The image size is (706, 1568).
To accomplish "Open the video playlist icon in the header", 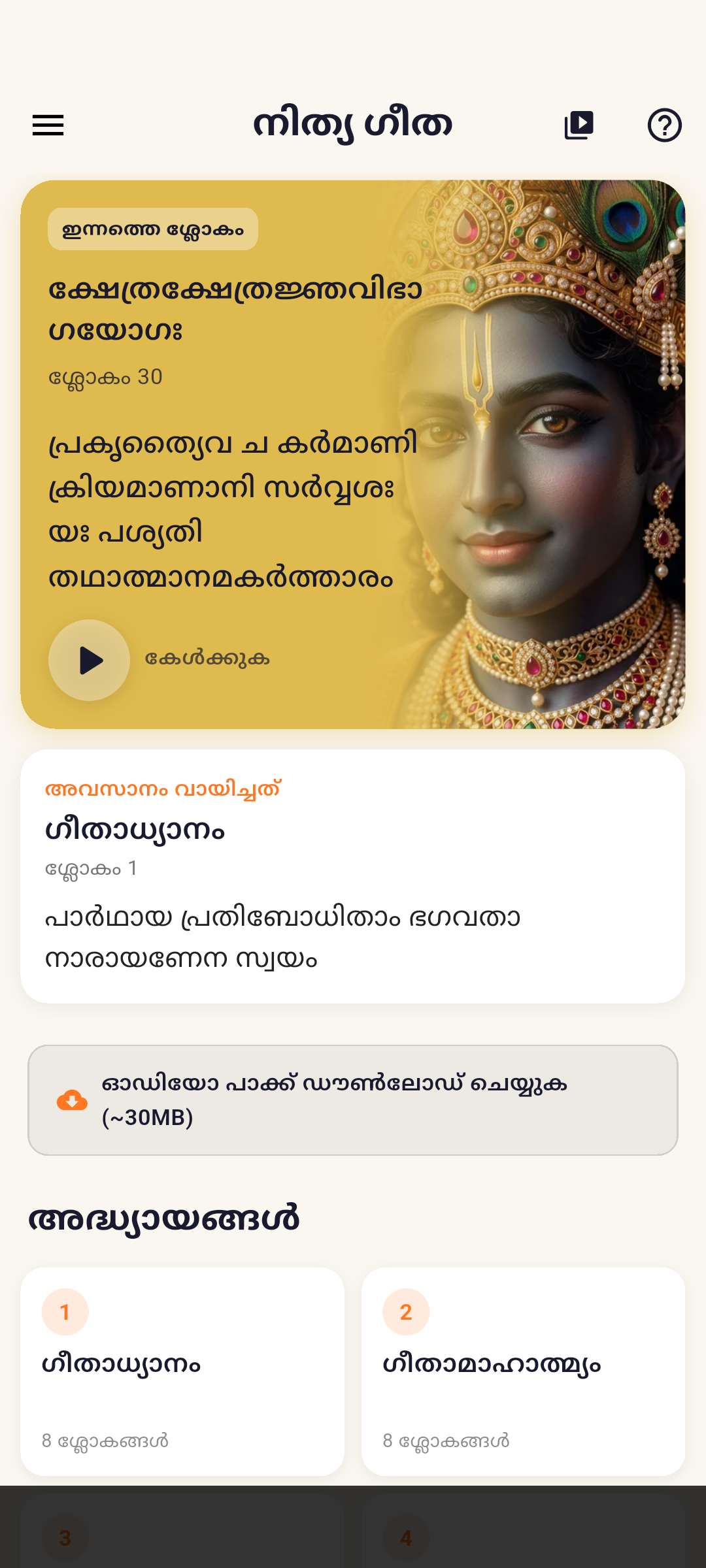I will [x=579, y=124].
